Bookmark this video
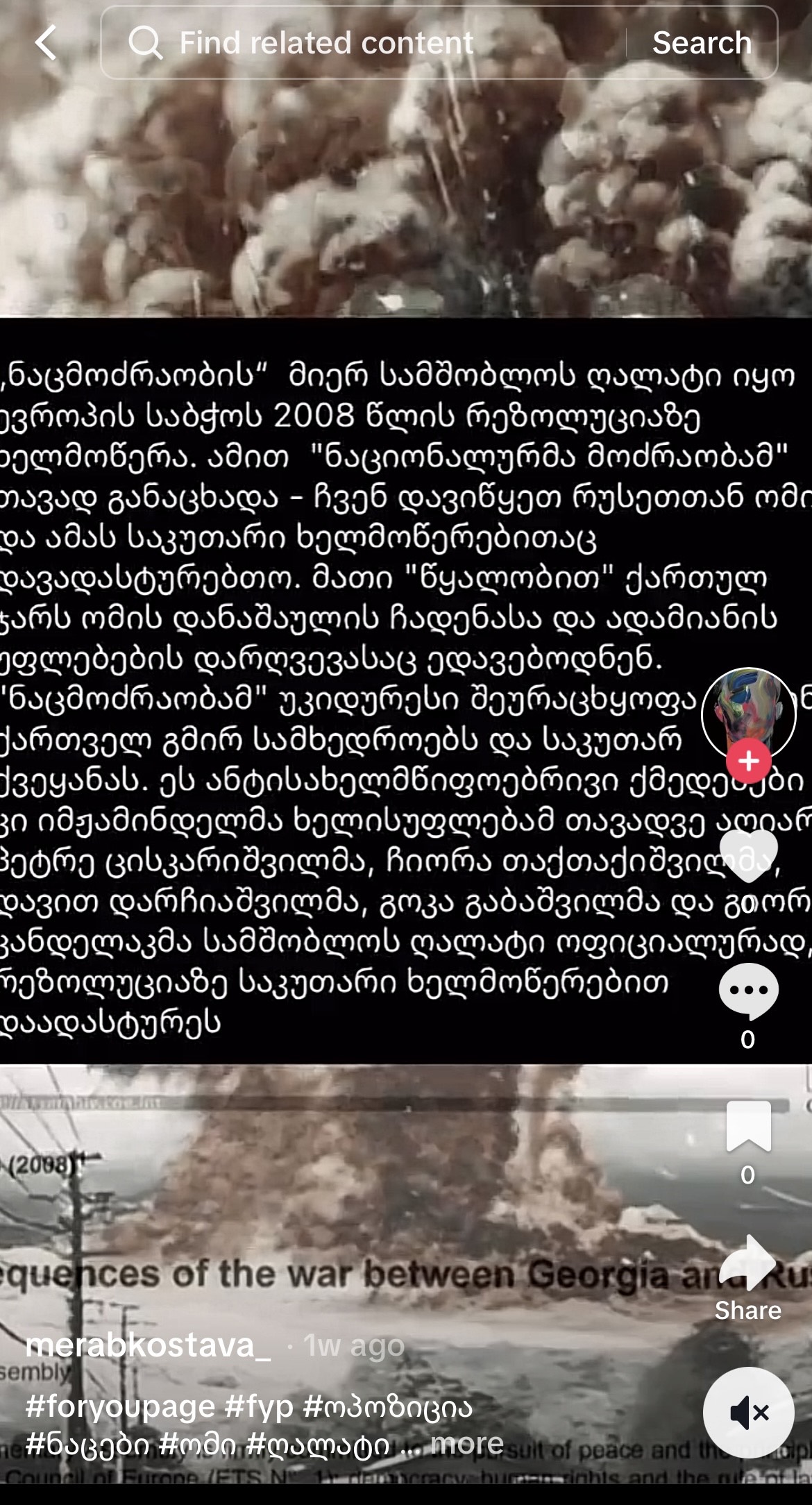 748,1126
